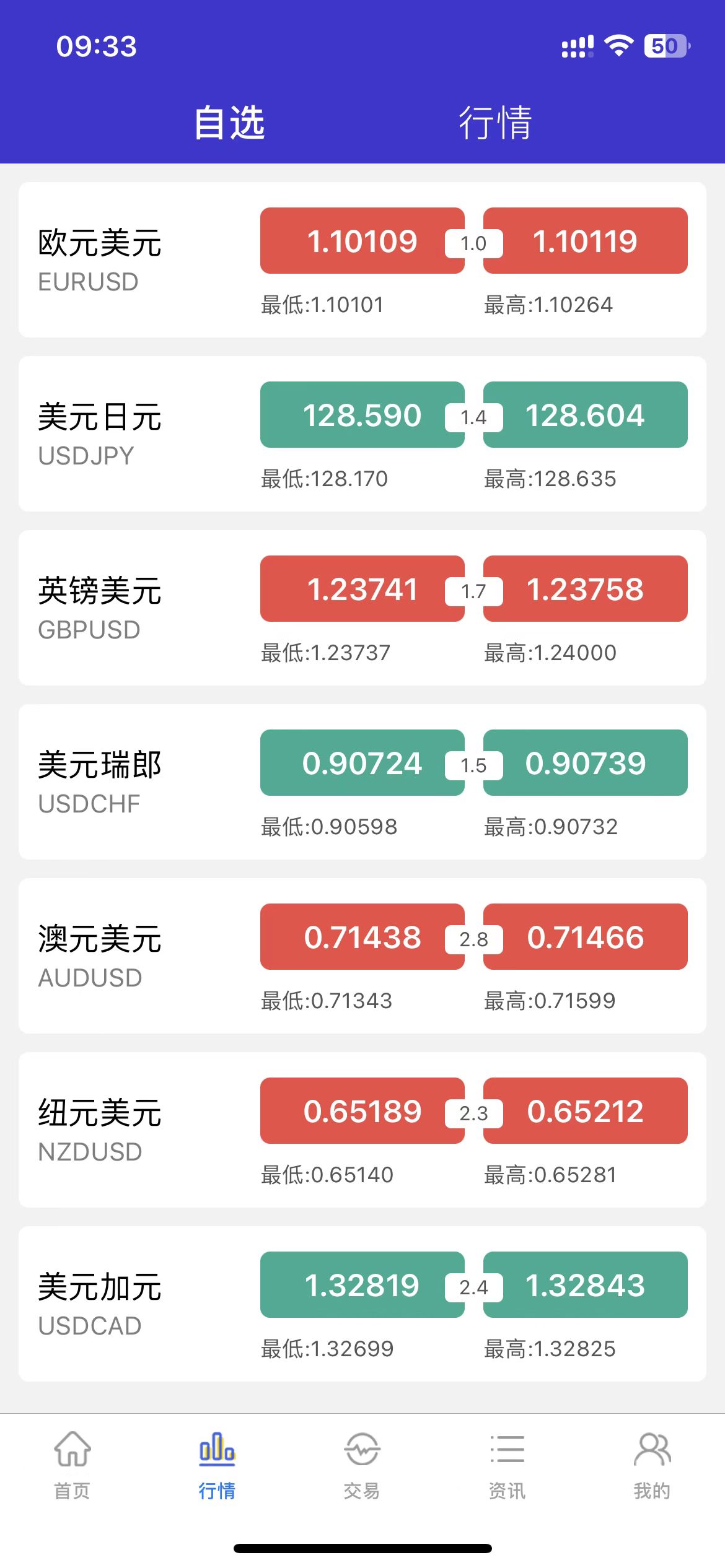Tap EURUSD buy price 1.10119
Image resolution: width=725 pixels, height=1568 pixels.
tap(585, 241)
